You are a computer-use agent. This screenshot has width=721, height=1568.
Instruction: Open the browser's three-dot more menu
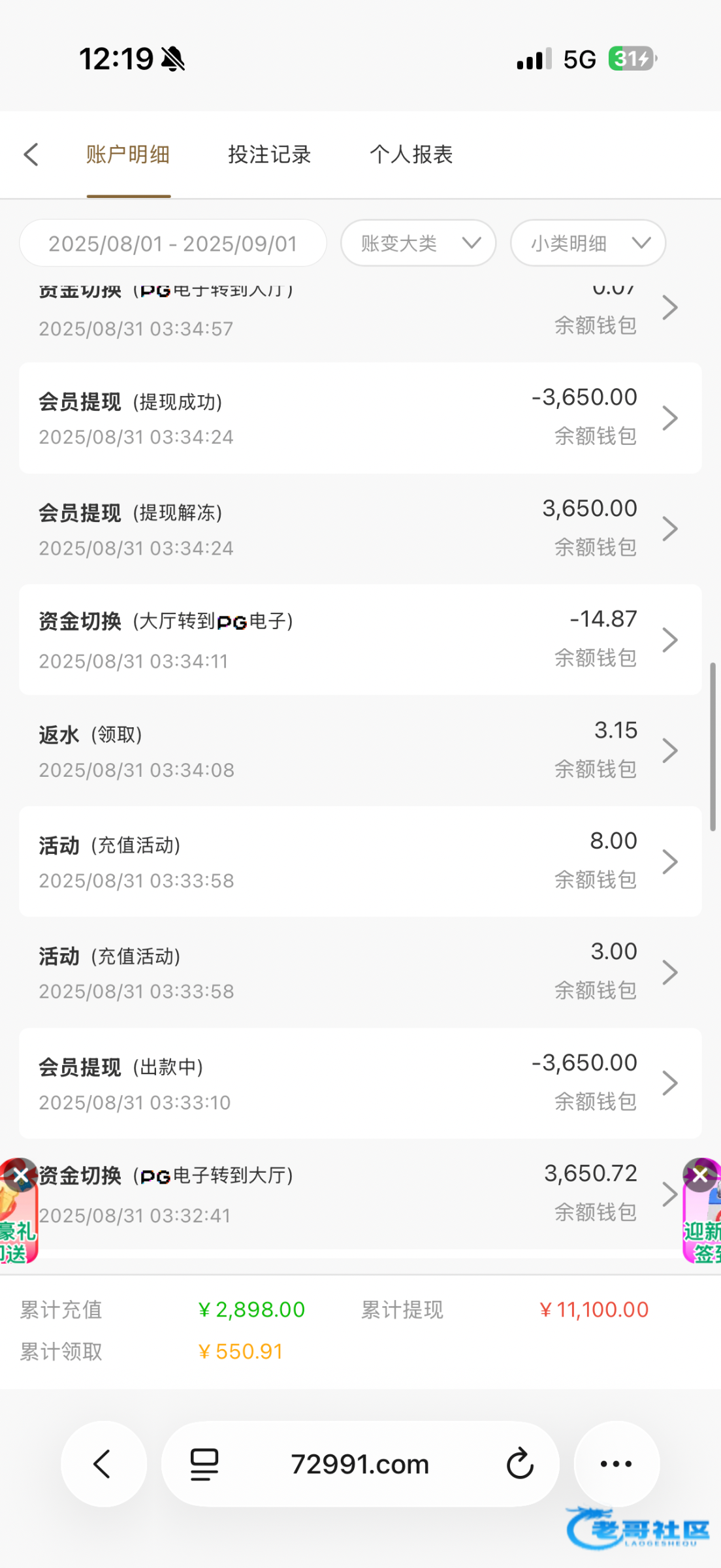616,1464
